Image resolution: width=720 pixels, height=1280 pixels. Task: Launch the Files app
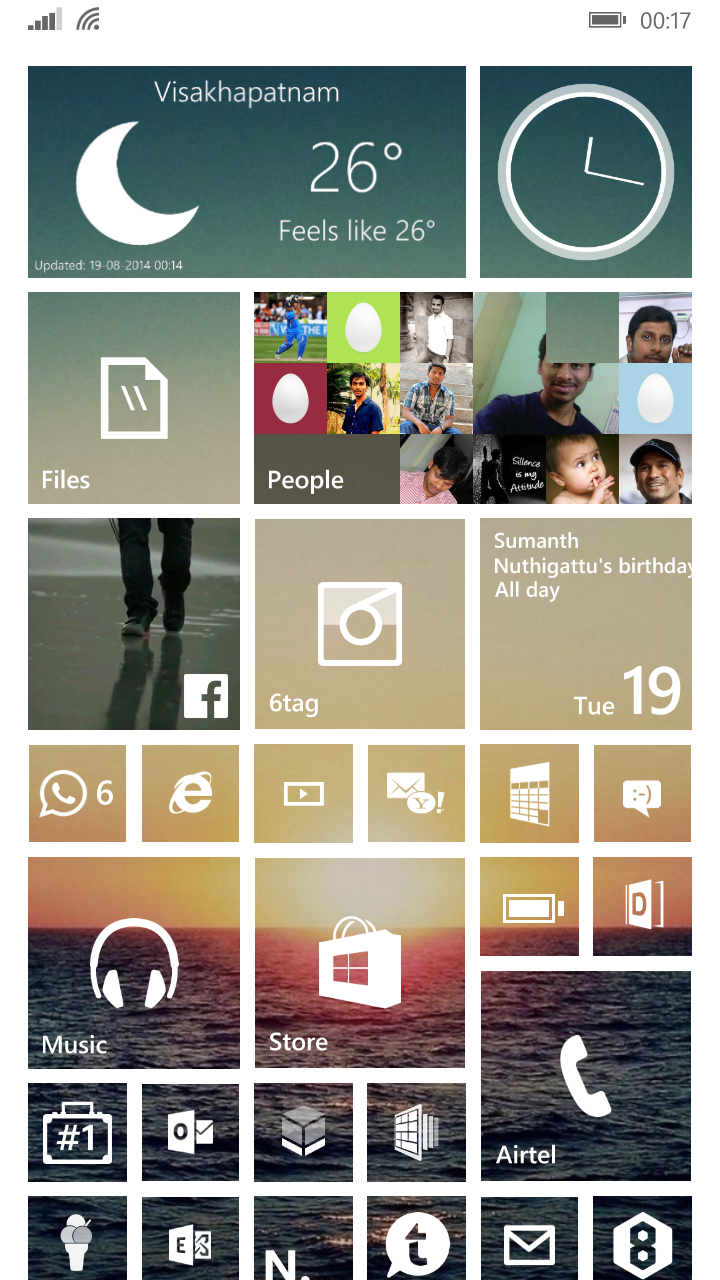tap(134, 398)
